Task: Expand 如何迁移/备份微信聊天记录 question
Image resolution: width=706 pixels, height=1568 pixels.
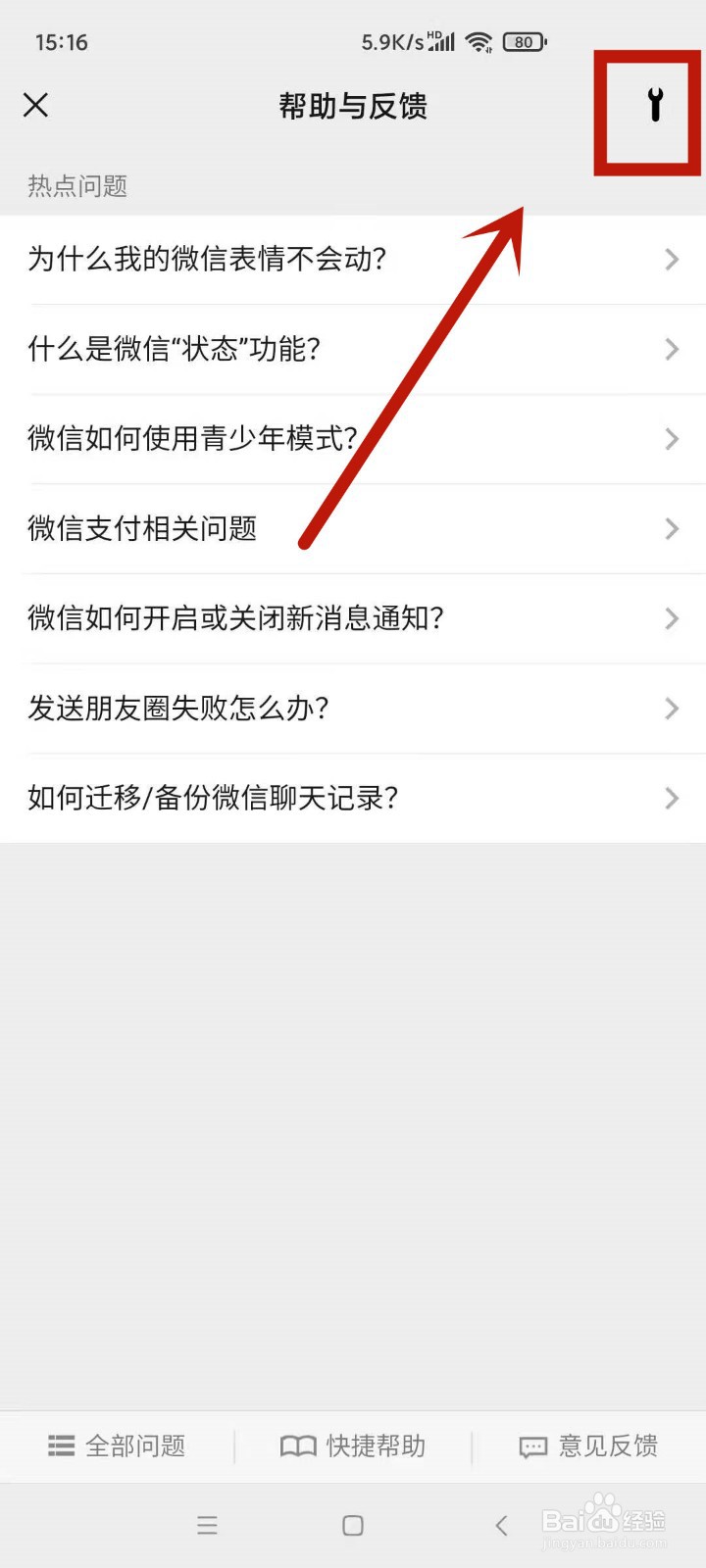Action: click(353, 798)
